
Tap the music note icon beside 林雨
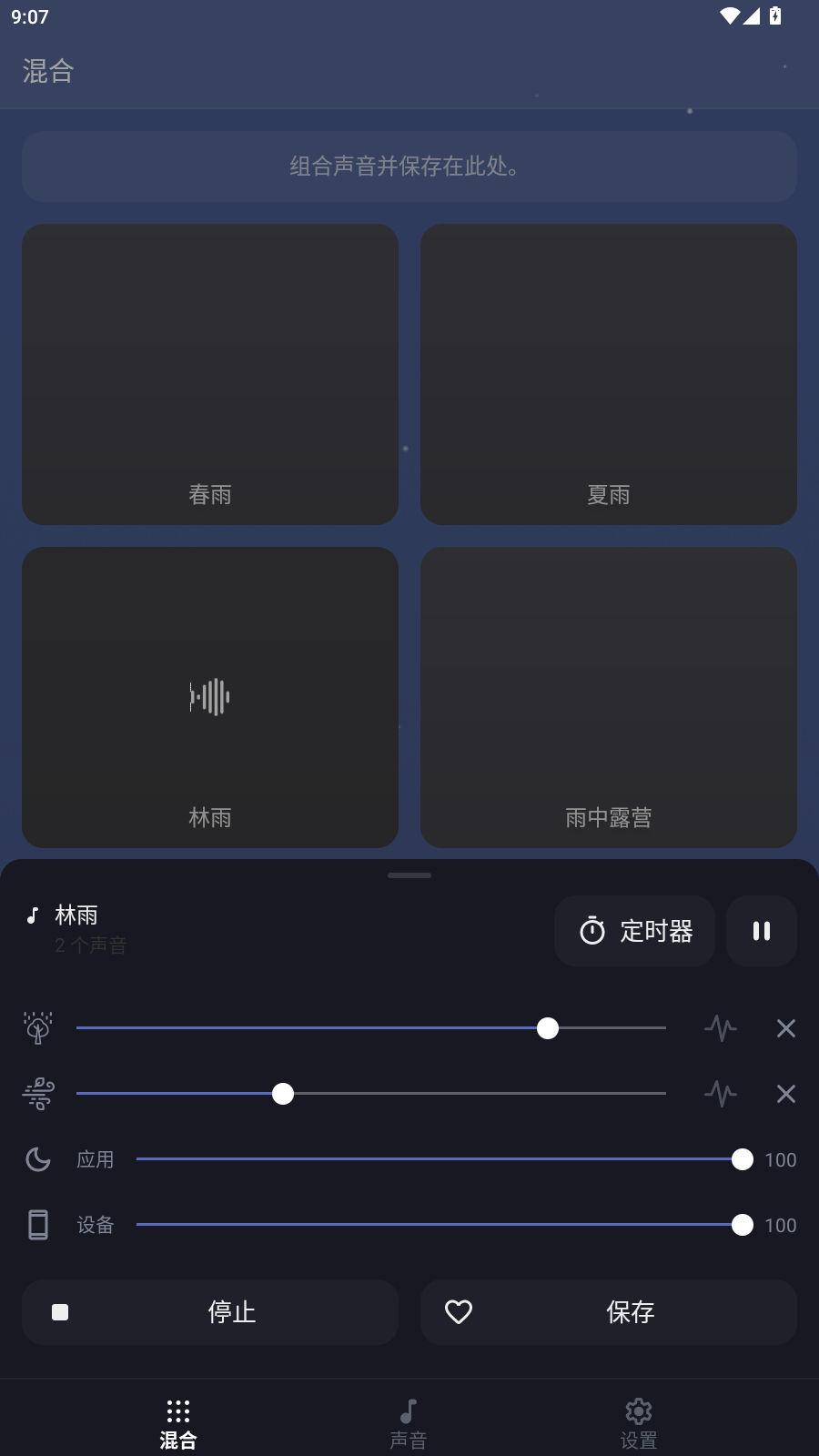pos(33,915)
